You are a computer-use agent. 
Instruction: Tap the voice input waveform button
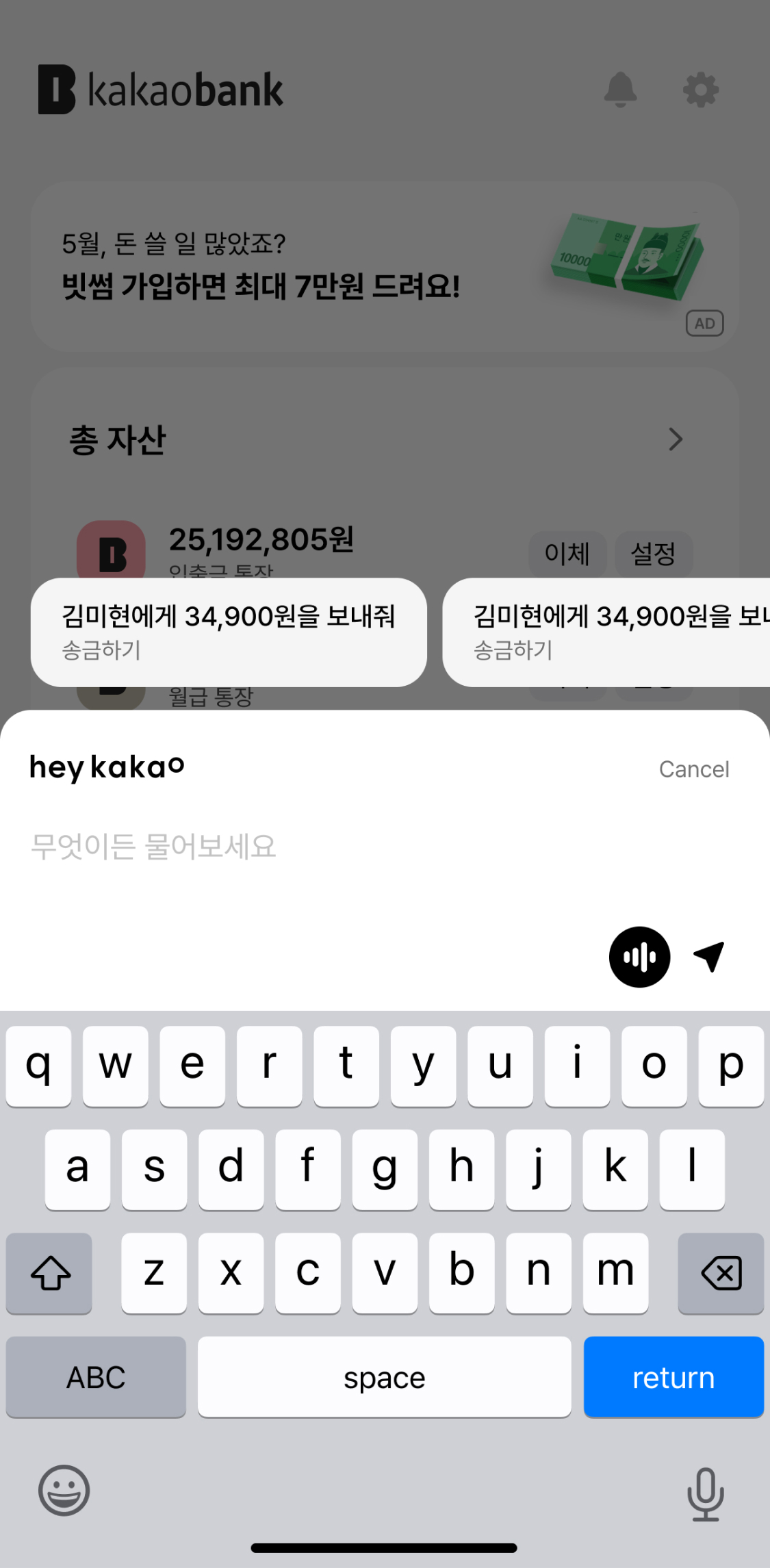pyautogui.click(x=639, y=956)
